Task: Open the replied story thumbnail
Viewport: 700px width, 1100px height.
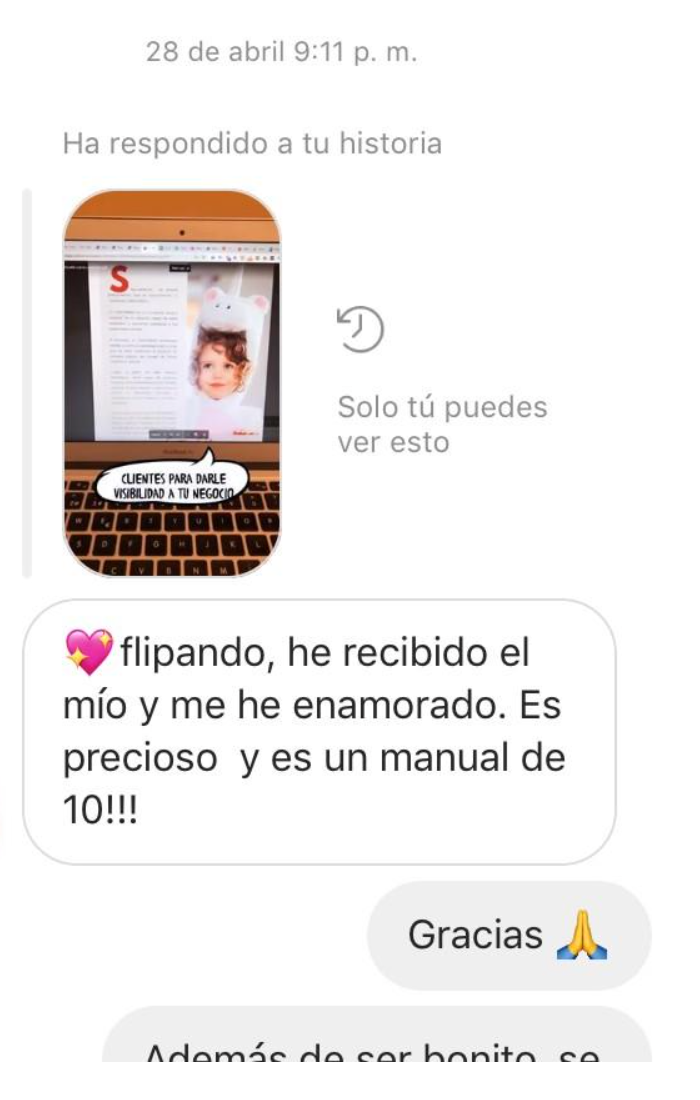Action: click(x=172, y=383)
